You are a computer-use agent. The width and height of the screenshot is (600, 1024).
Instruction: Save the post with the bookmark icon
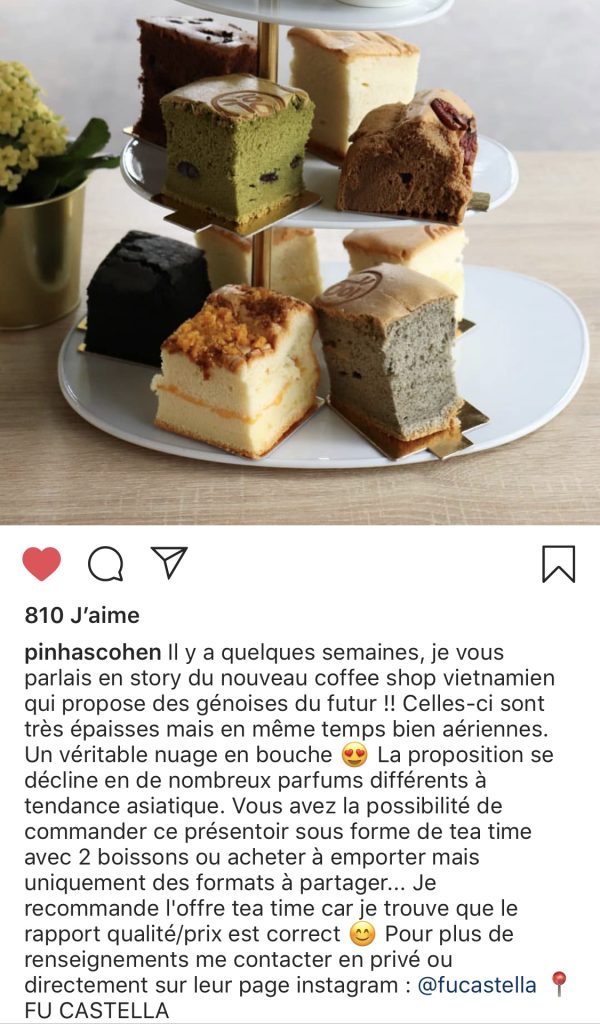tap(559, 564)
